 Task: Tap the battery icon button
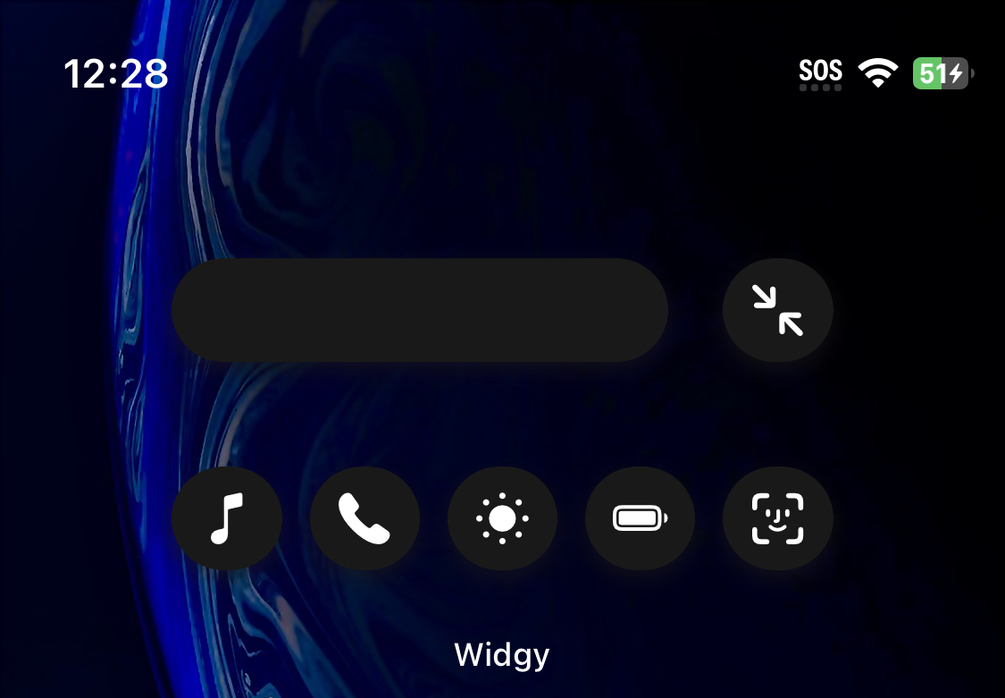pyautogui.click(x=640, y=518)
